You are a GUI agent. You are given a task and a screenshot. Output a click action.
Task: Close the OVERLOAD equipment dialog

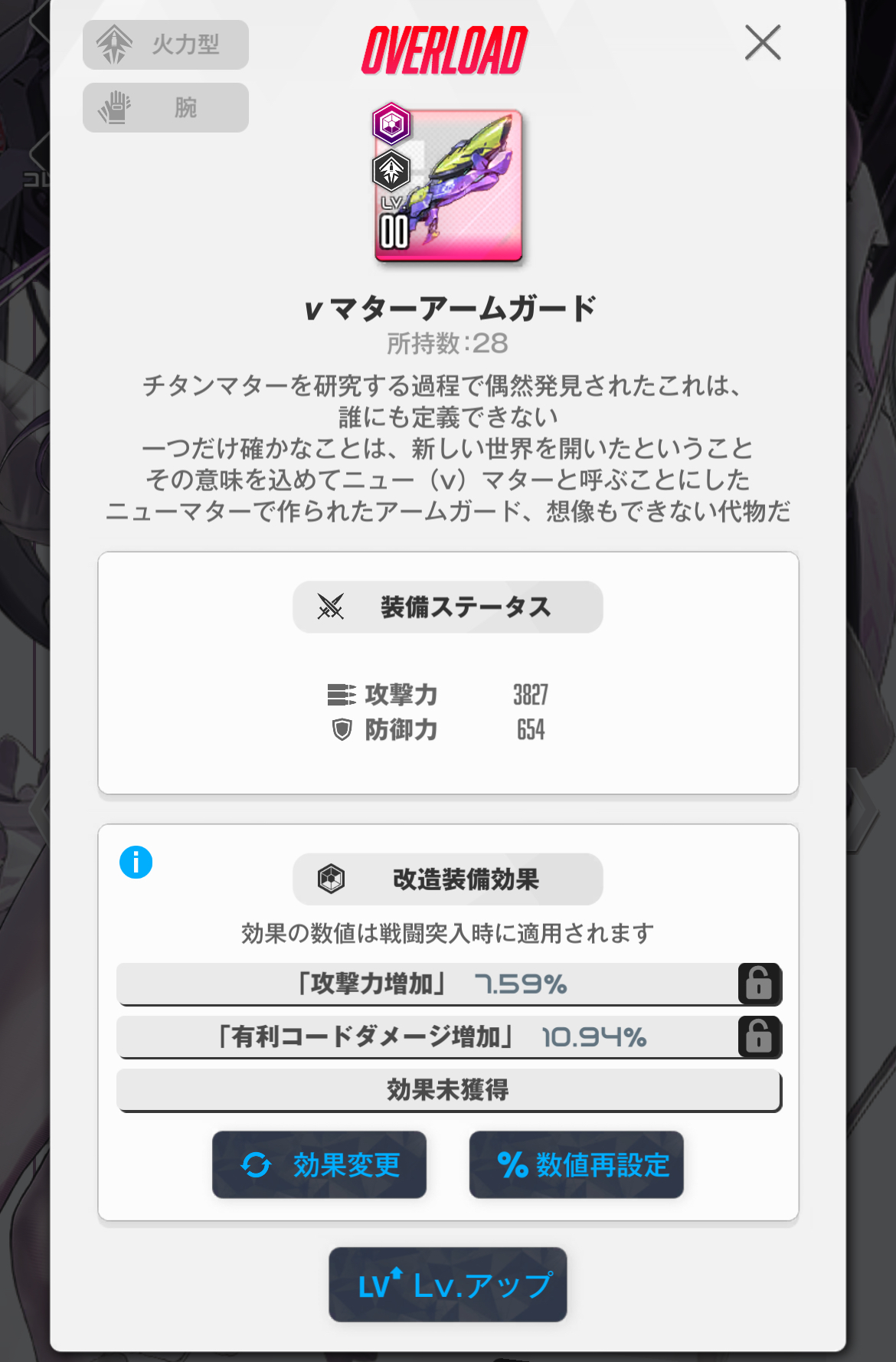[x=763, y=42]
